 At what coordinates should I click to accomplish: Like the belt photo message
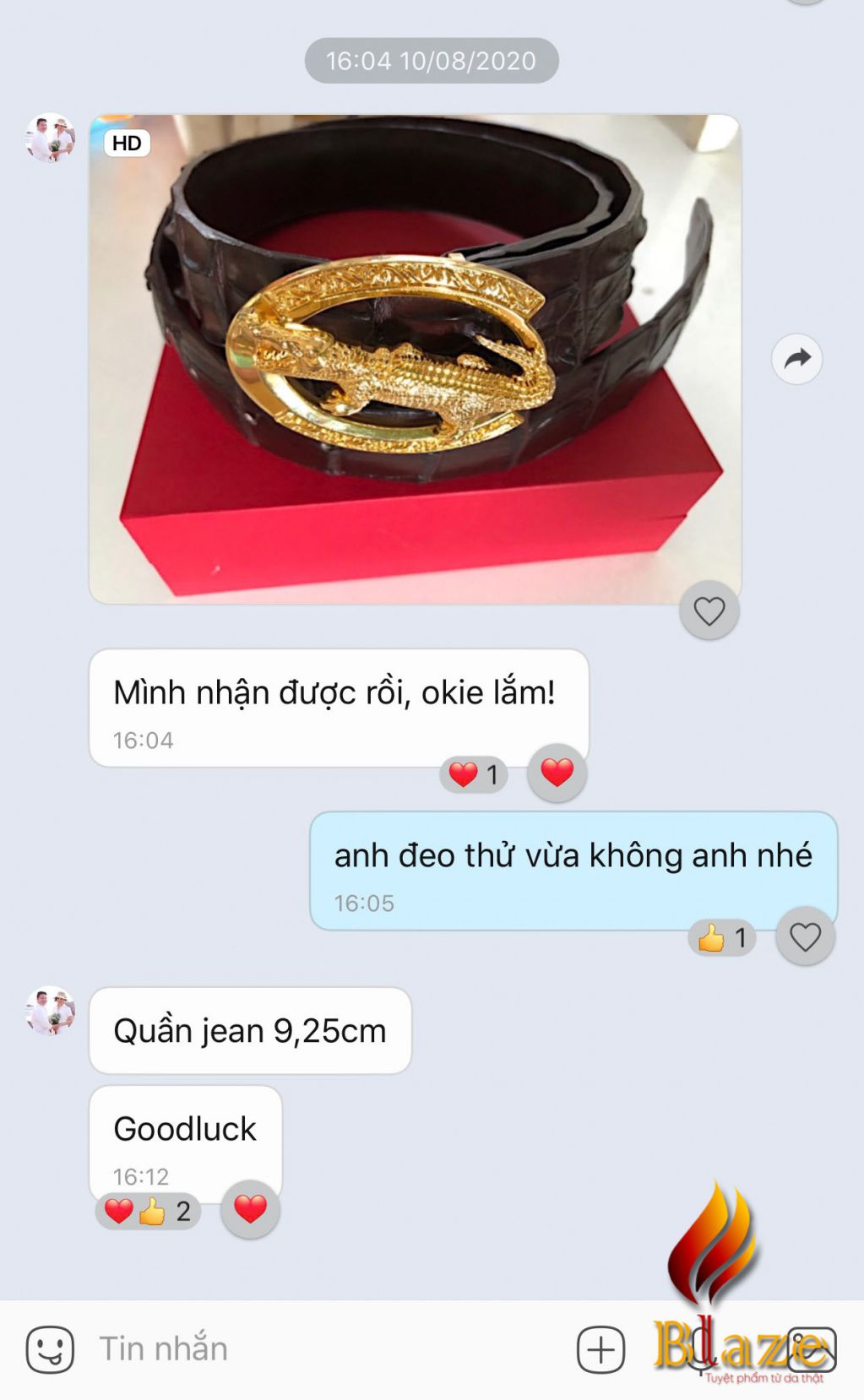click(x=709, y=610)
